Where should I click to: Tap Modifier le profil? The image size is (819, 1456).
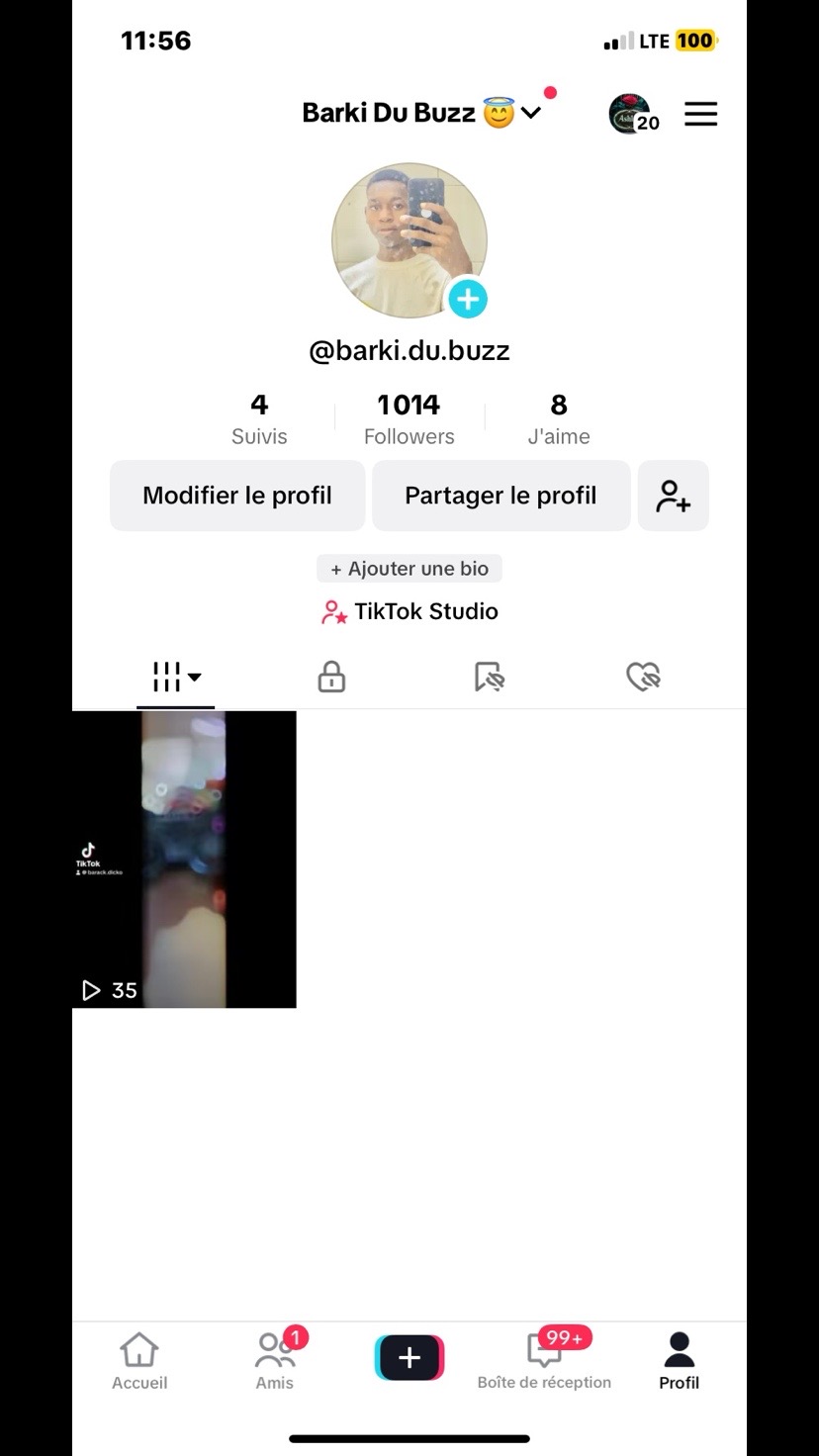(x=237, y=496)
